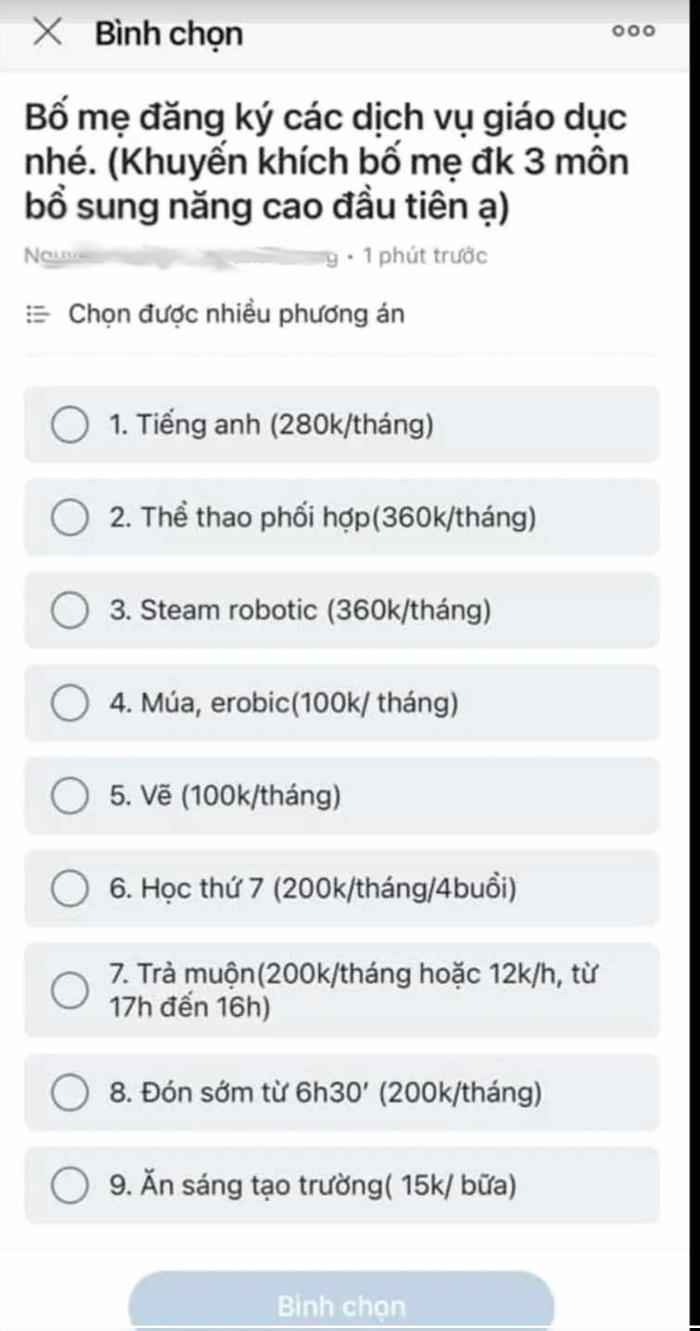Select option 1. Tiếng anh (280k/tháng)
Viewport: 700px width, 1331px height.
(x=69, y=425)
